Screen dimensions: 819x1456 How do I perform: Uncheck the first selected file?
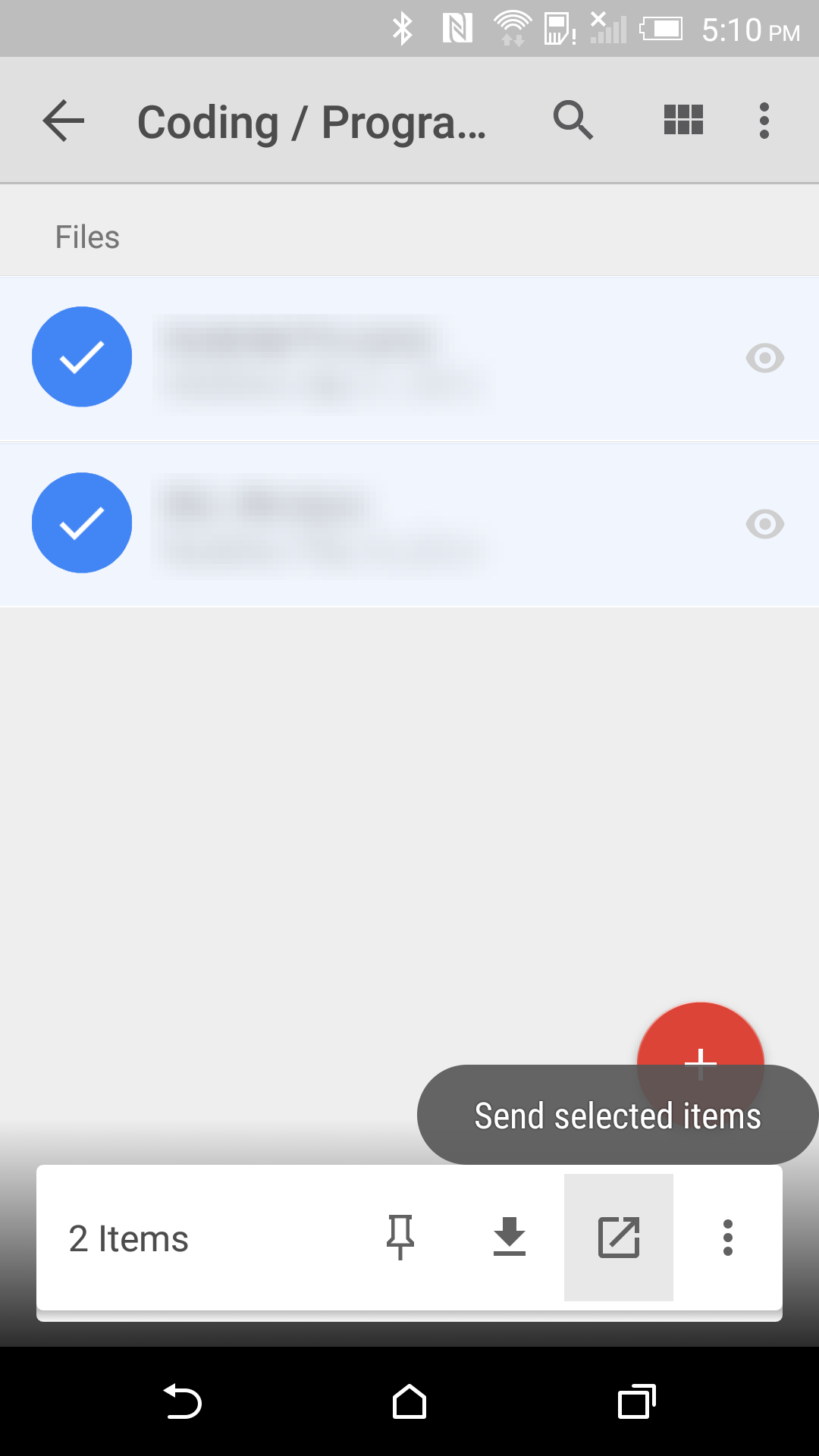tap(82, 357)
